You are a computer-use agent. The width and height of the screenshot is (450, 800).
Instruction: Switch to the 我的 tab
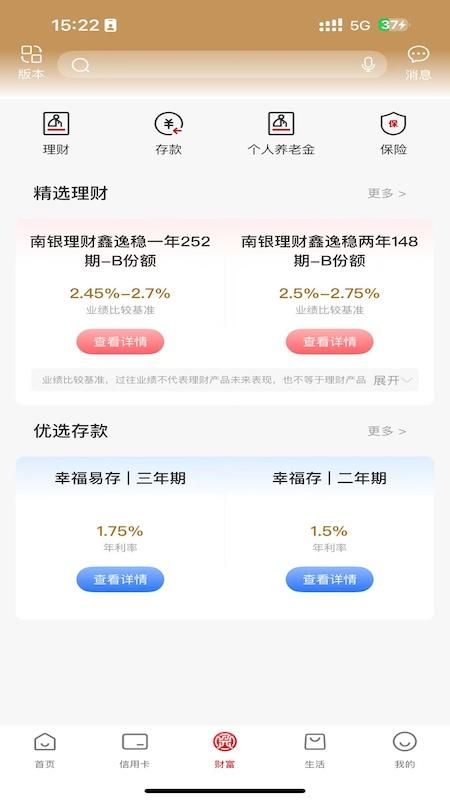(405, 751)
